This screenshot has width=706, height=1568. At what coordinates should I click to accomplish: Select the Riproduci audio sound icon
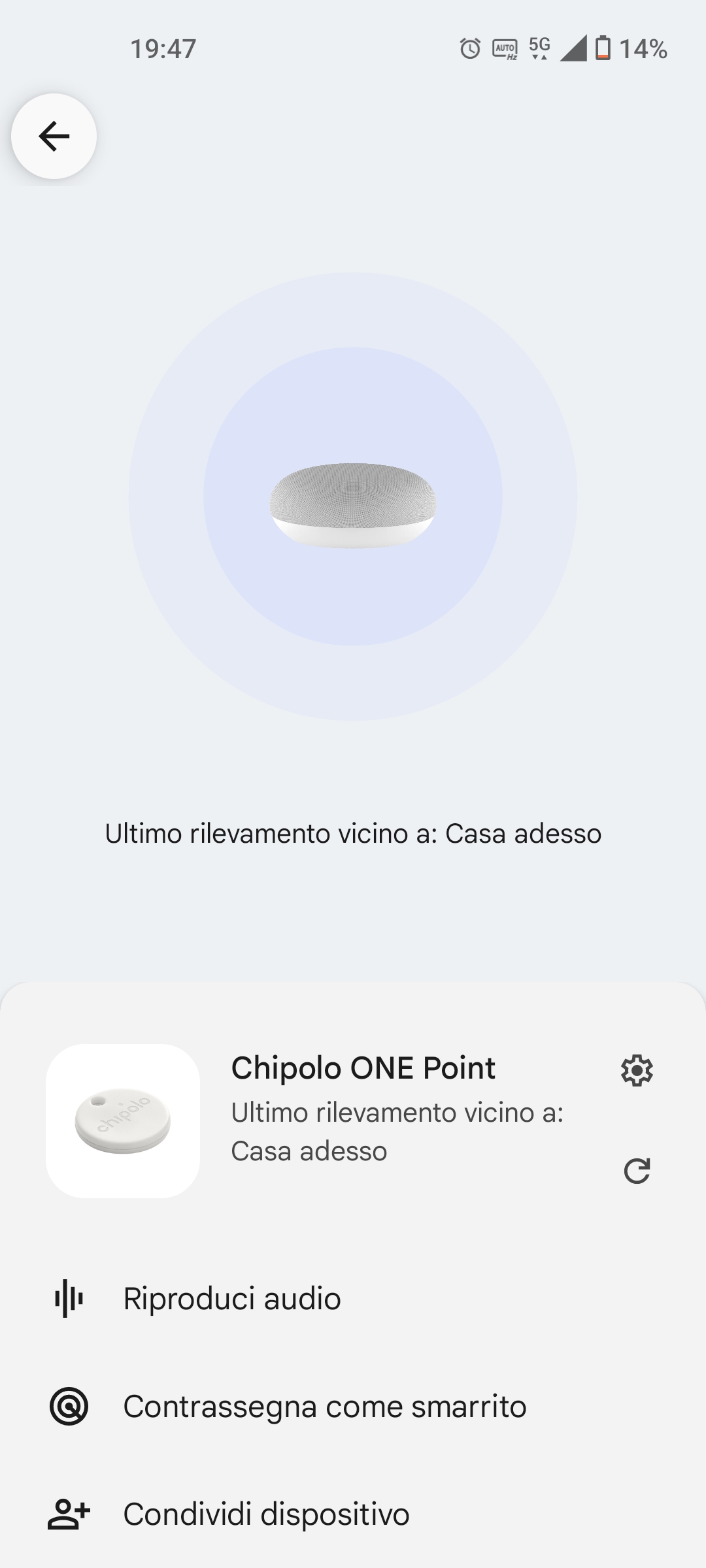[68, 1298]
